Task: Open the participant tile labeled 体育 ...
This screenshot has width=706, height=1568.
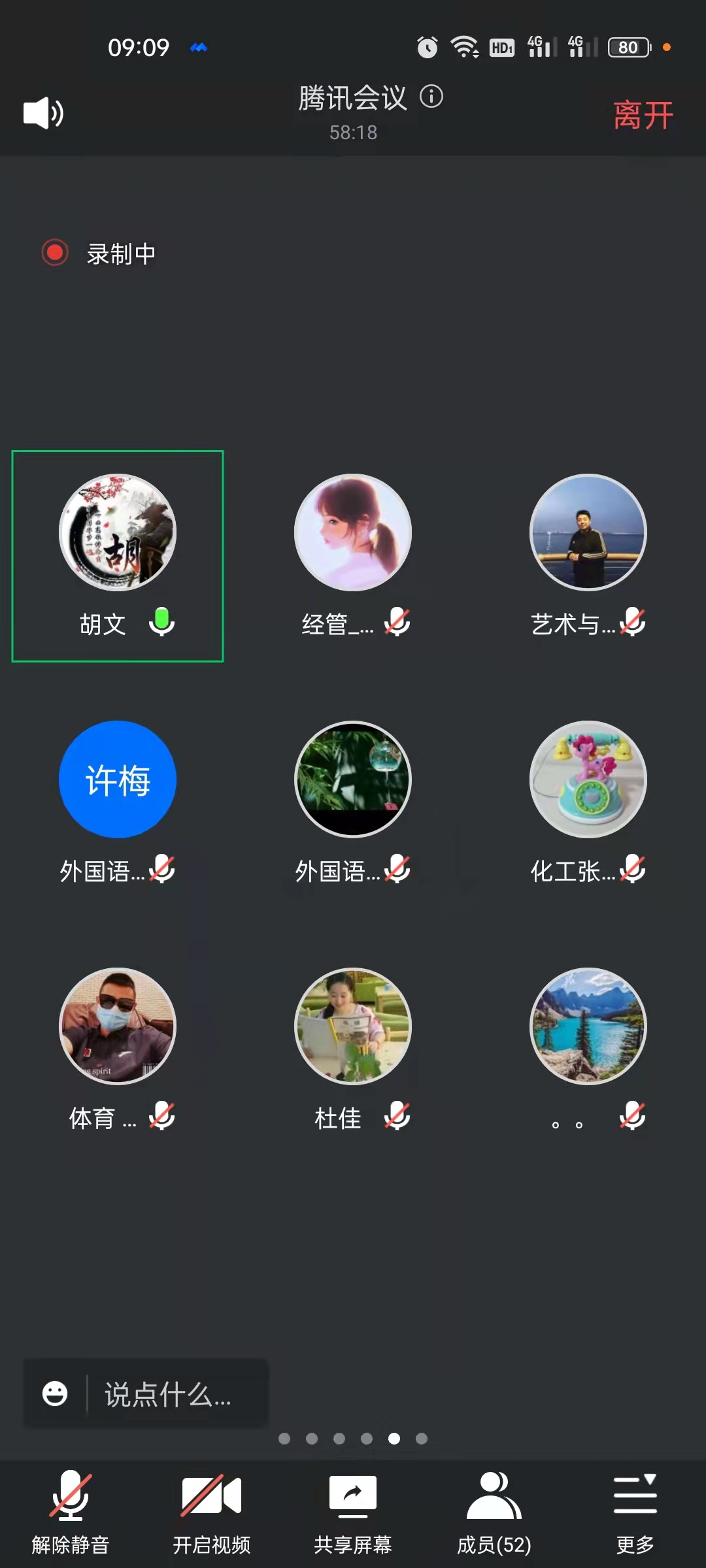Action: [118, 1049]
